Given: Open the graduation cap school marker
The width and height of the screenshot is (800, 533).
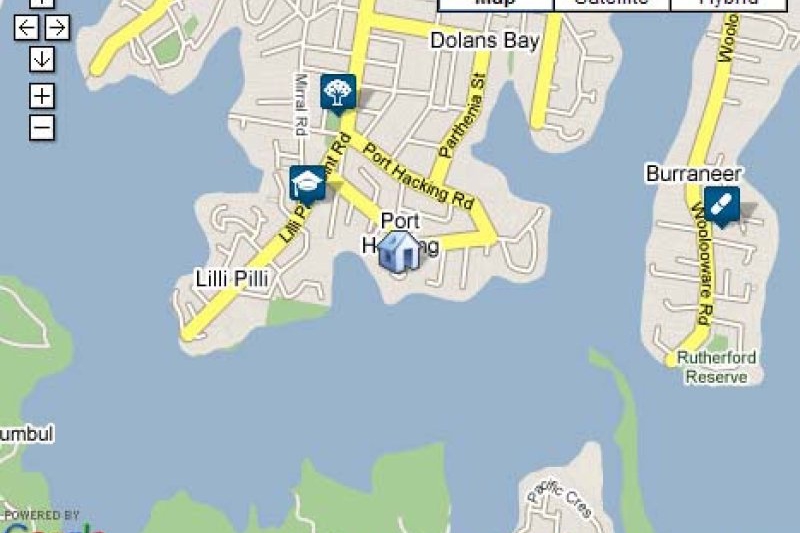Looking at the screenshot, I should point(308,183).
